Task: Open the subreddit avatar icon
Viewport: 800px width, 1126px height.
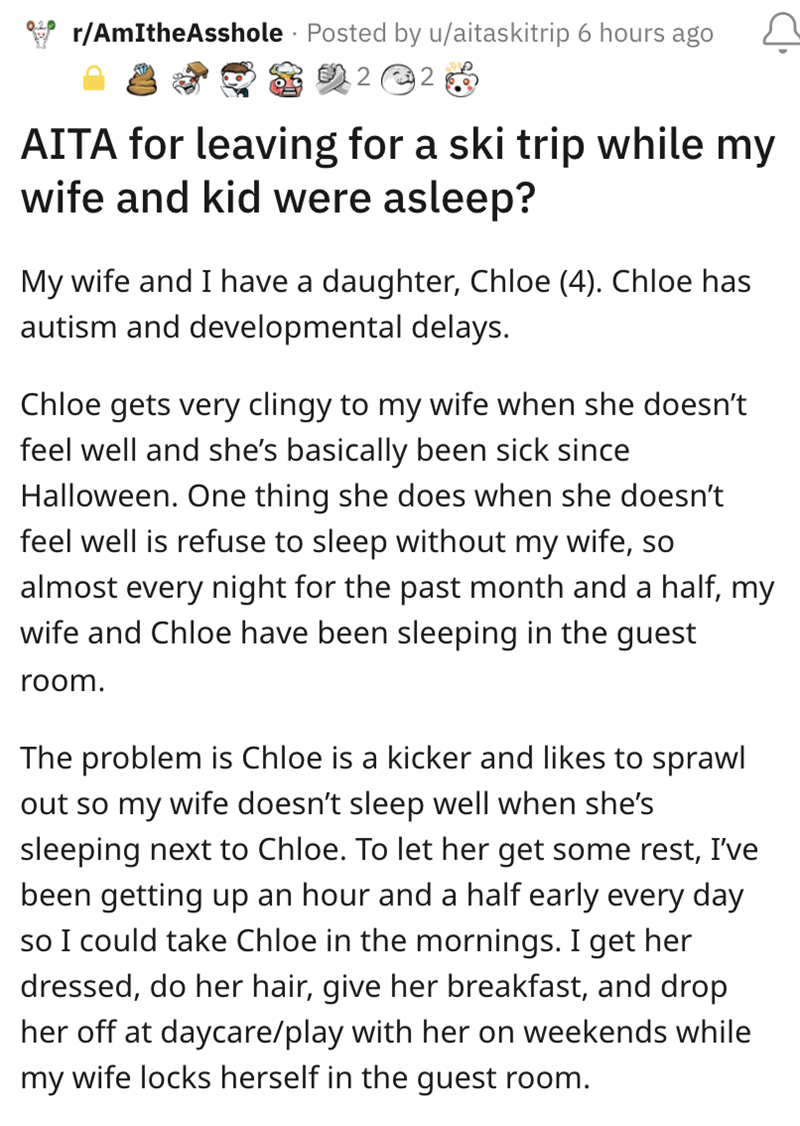Action: (39, 31)
